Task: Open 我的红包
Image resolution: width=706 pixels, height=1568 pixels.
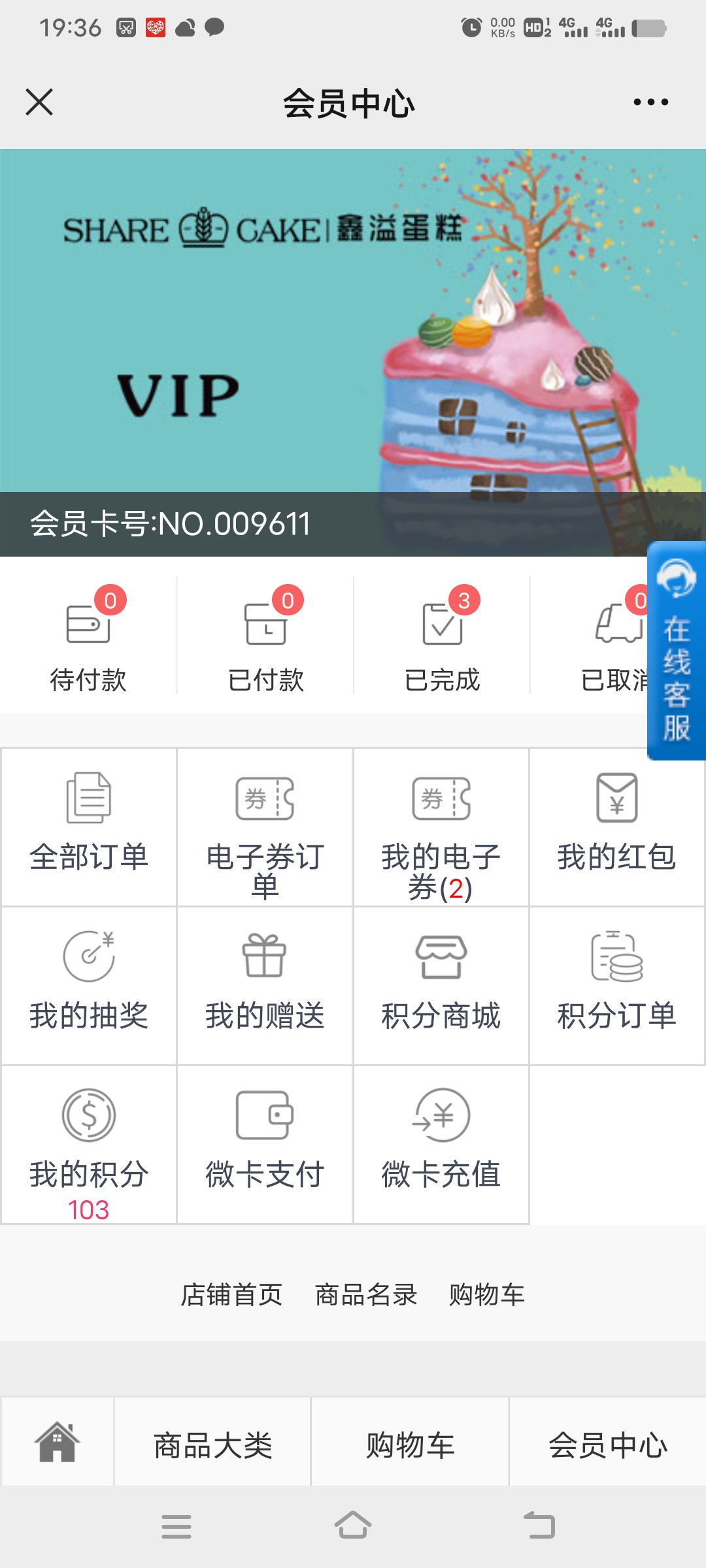Action: pos(617,827)
